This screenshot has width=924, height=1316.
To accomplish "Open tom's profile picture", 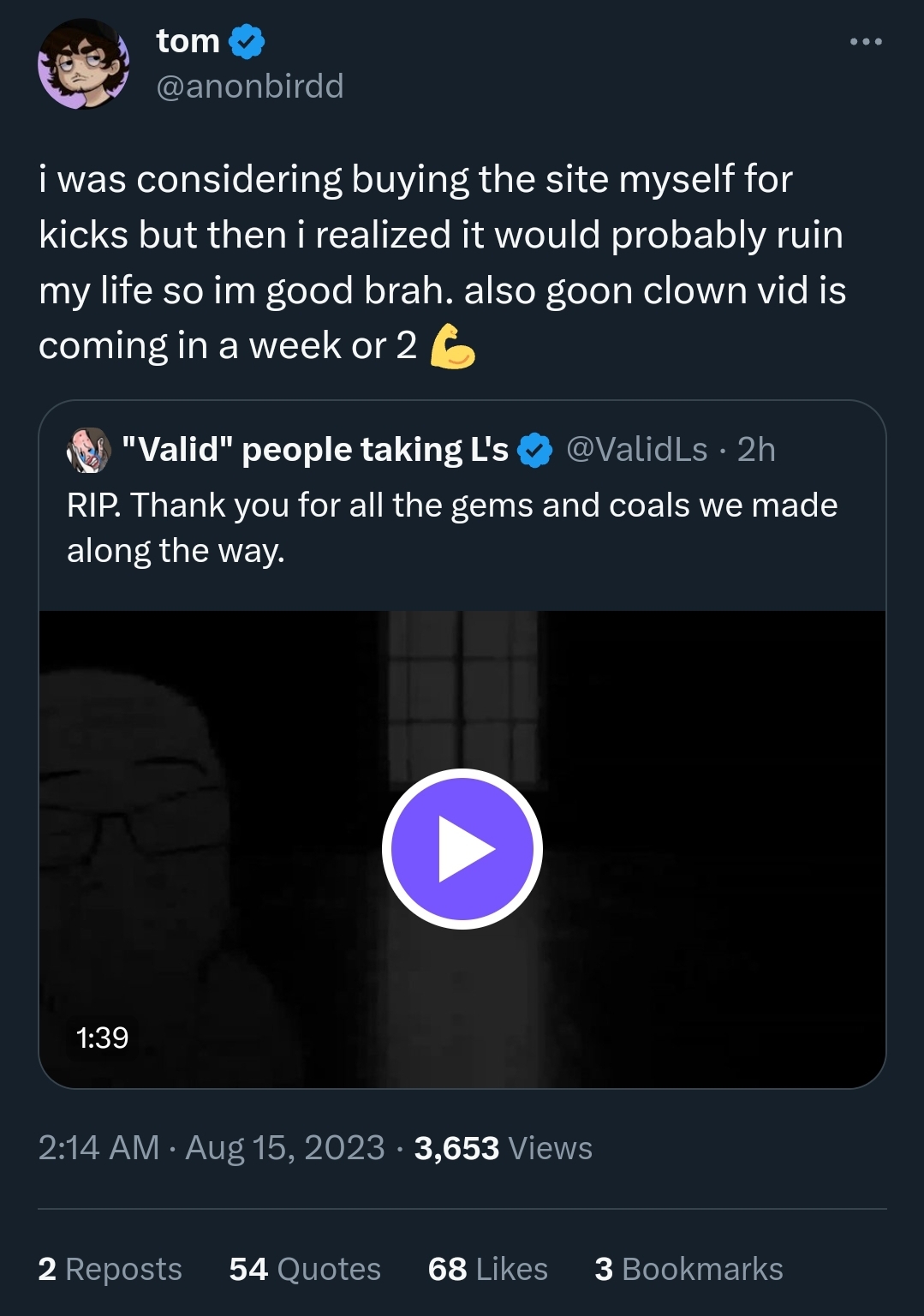I will coord(83,64).
